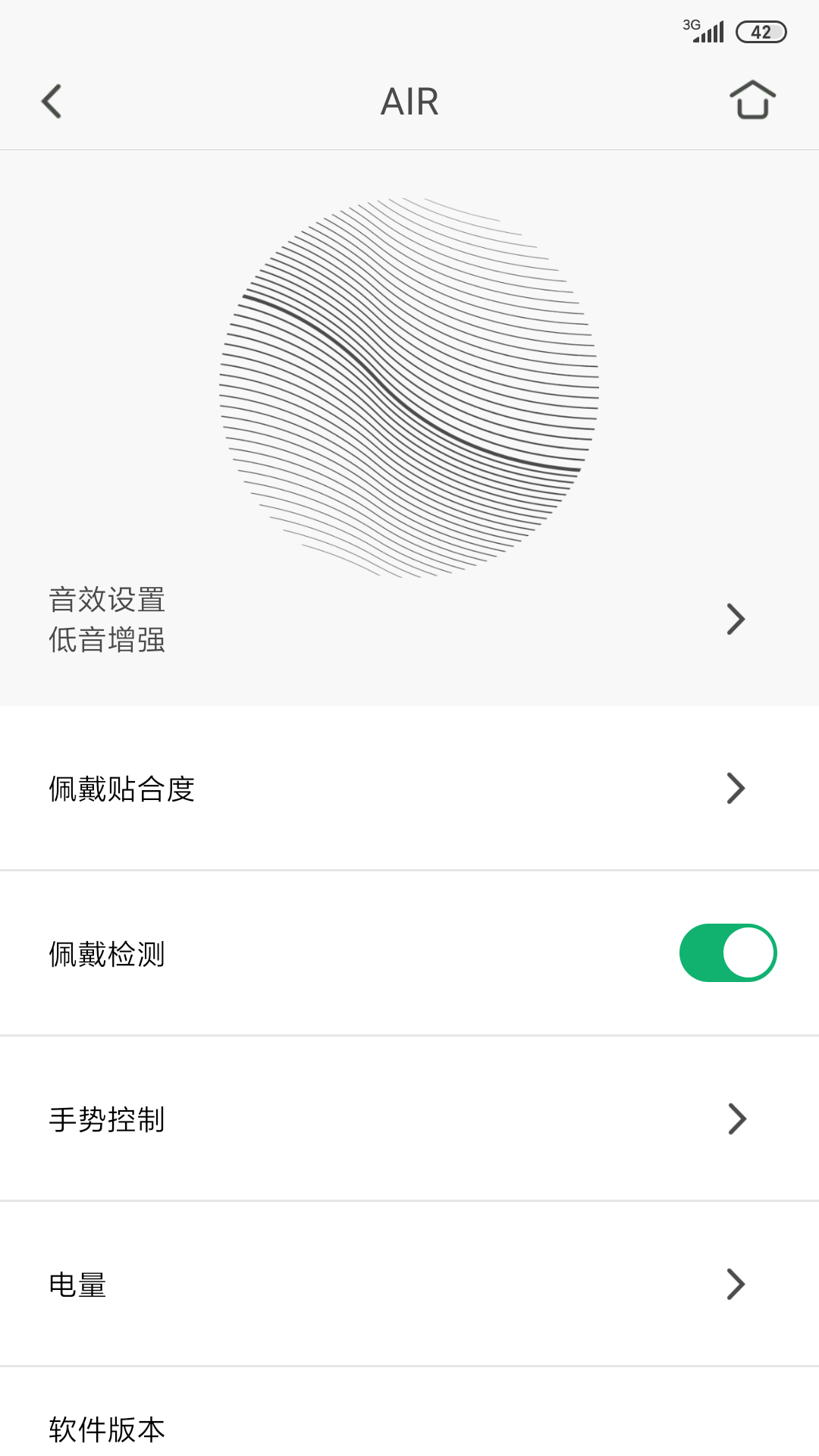Select the AIR title in header
This screenshot has width=819, height=1456.
pyautogui.click(x=409, y=101)
